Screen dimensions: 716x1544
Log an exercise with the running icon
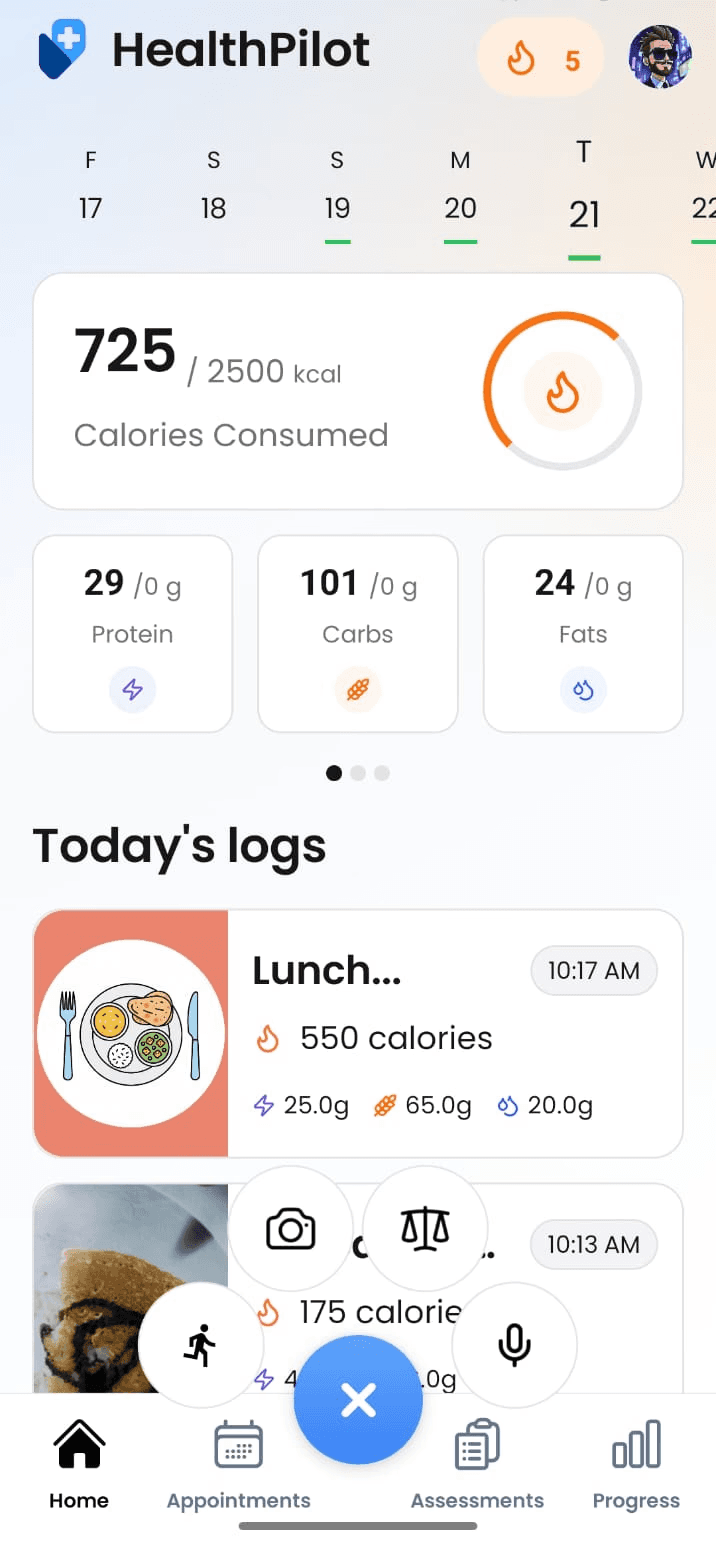200,1345
